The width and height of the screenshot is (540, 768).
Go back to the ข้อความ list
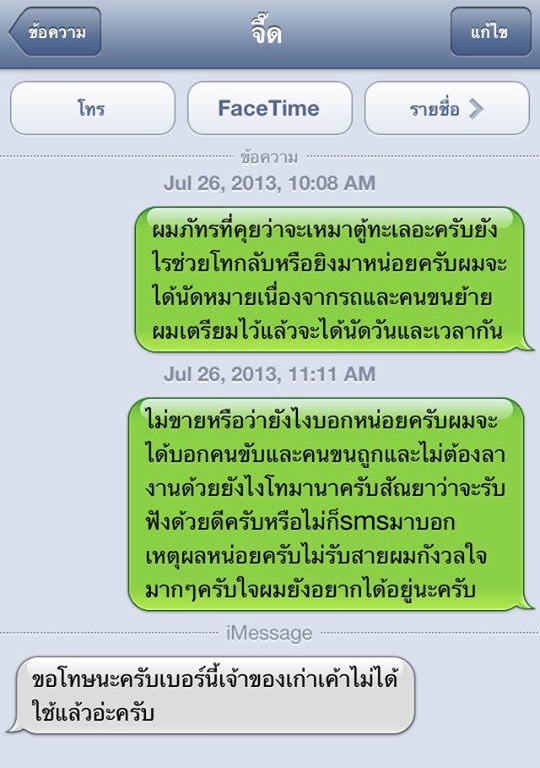[55, 32]
